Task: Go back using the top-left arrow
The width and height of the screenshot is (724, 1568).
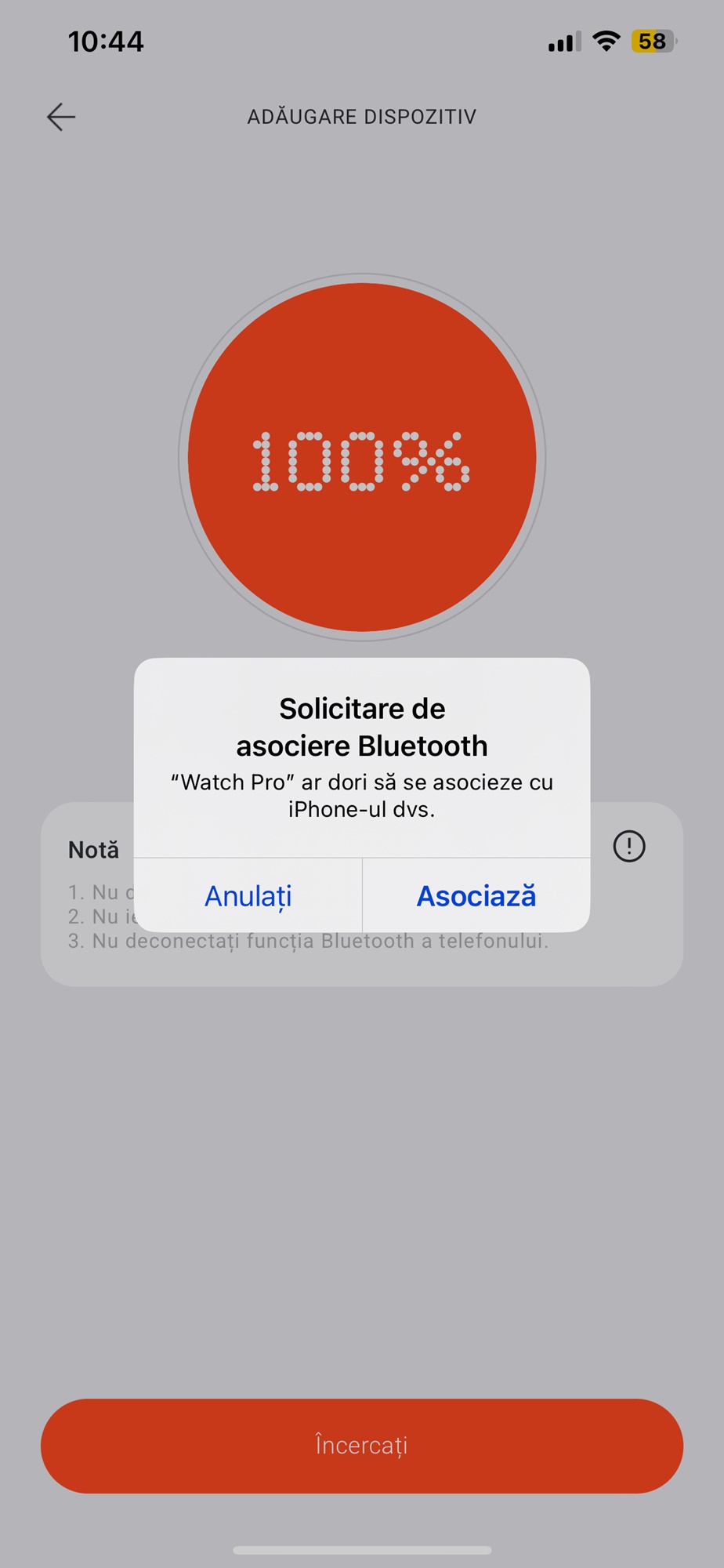Action: pos(60,117)
